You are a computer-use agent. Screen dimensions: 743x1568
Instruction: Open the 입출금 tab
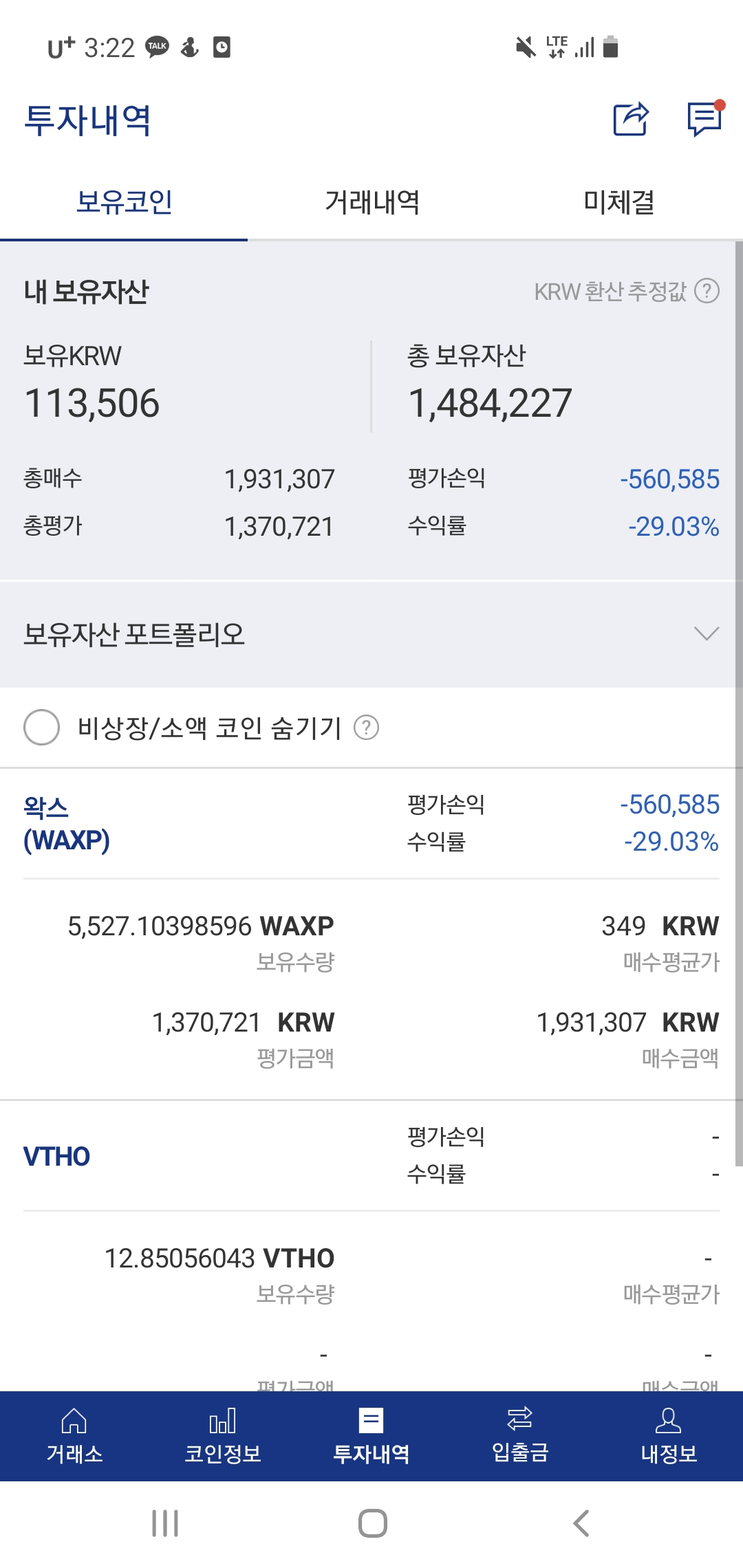pos(520,1437)
